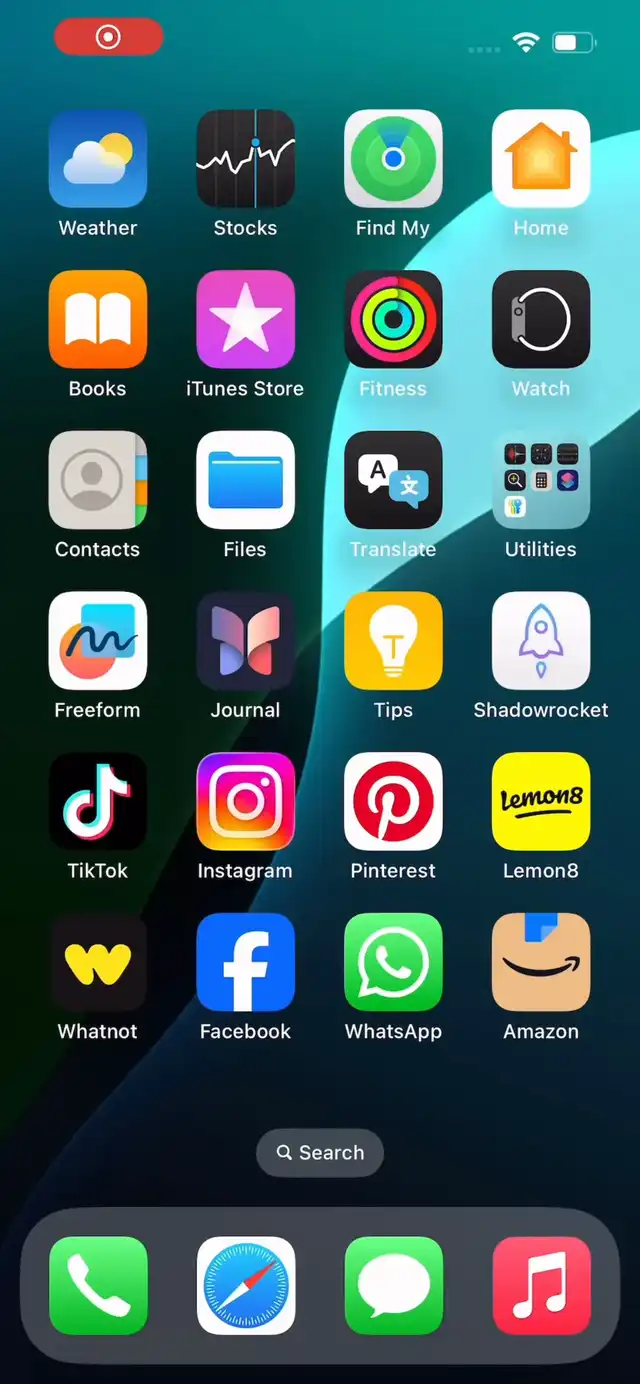Open WhatsApp
Image resolution: width=640 pixels, height=1384 pixels.
coord(393,962)
